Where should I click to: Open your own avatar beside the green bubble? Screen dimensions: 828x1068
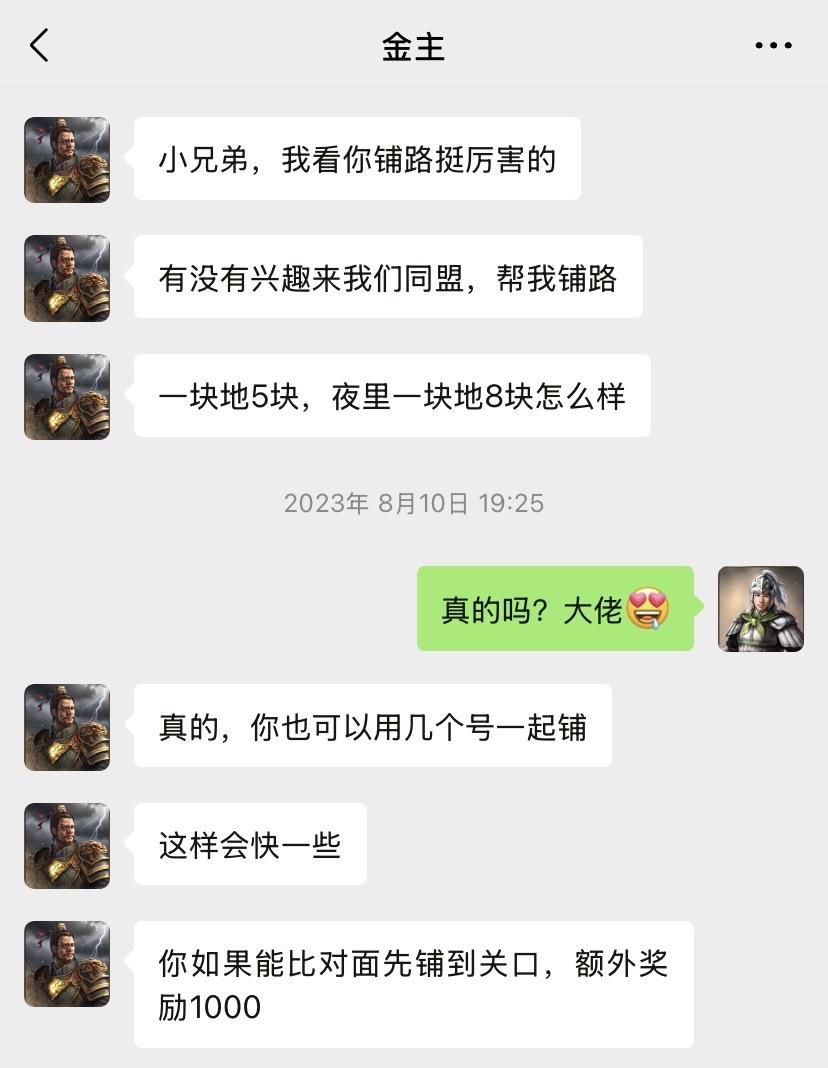(x=761, y=609)
